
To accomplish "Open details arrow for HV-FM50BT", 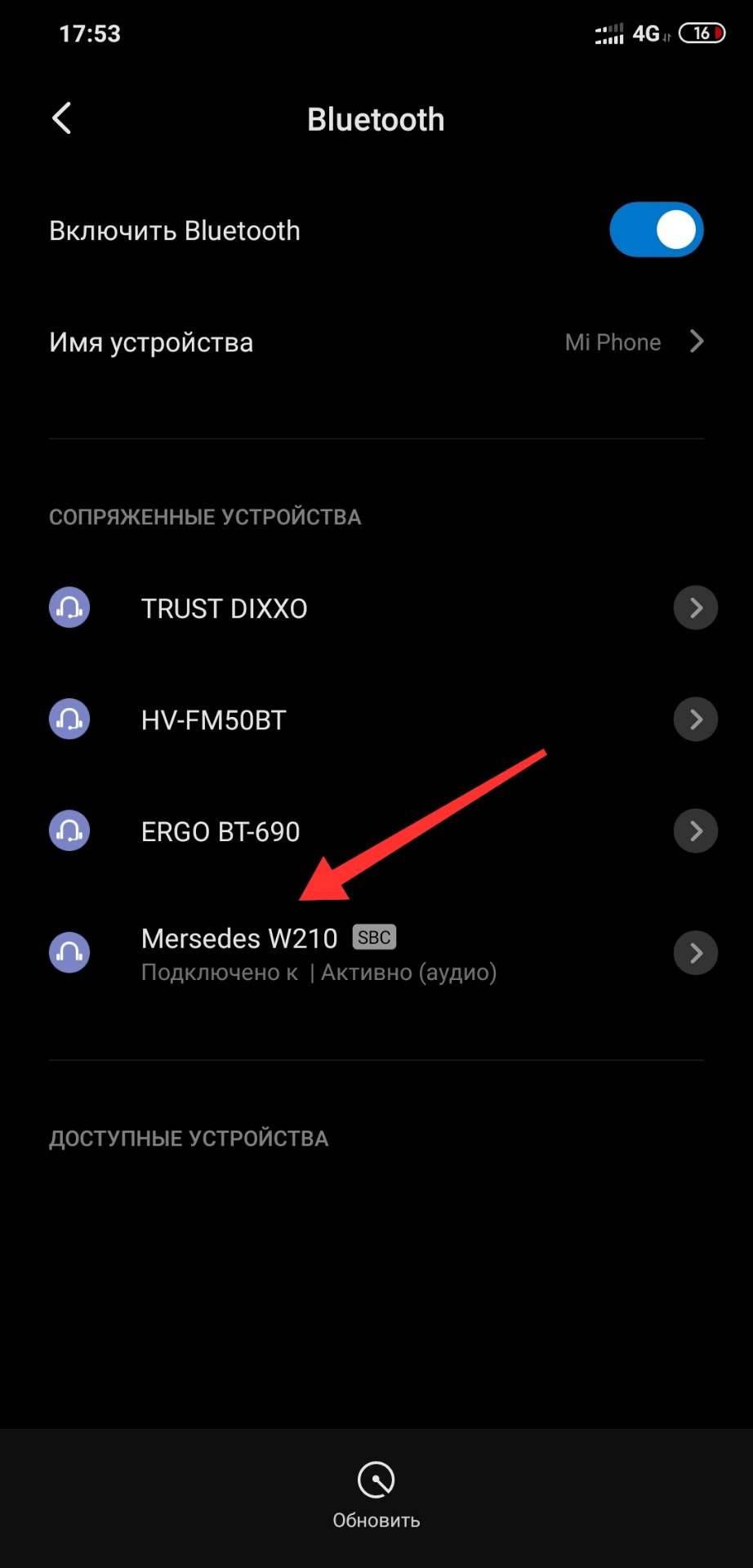I will (x=696, y=719).
